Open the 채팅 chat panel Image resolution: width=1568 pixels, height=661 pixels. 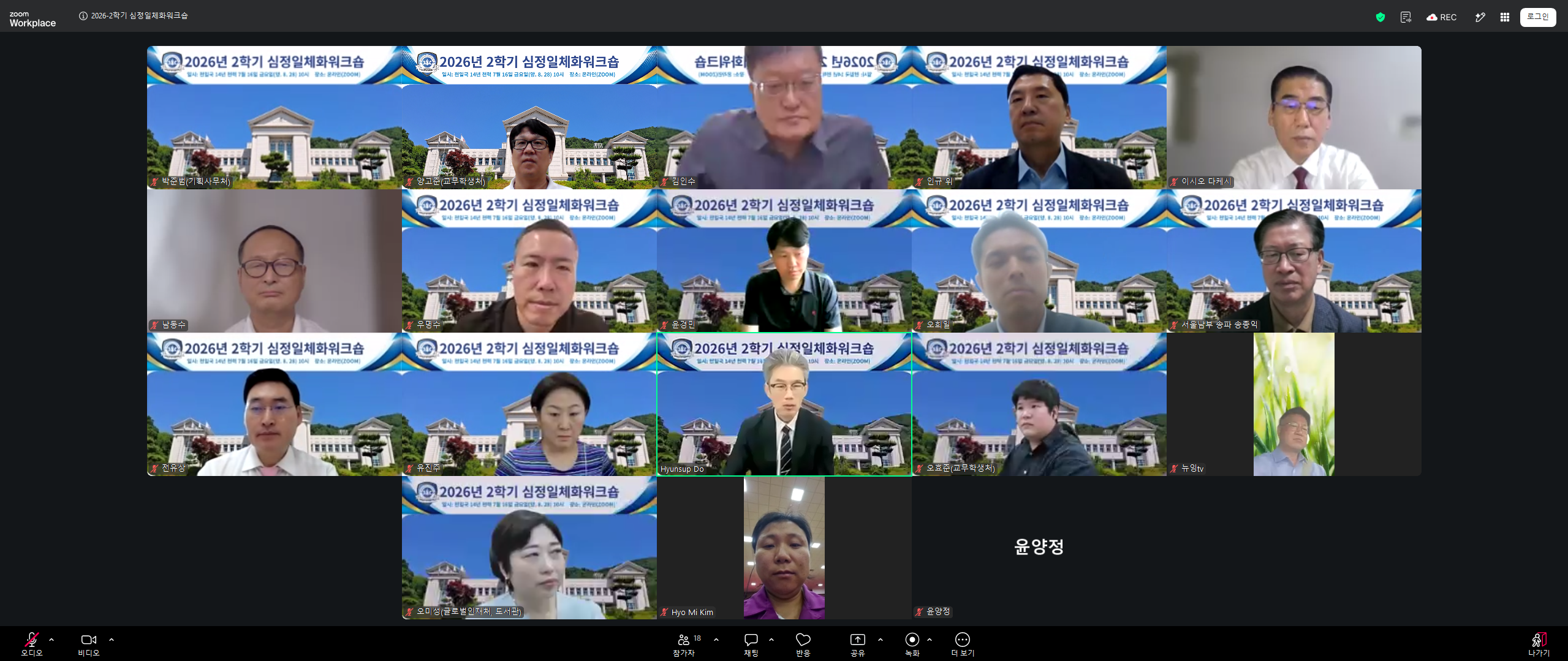(x=751, y=644)
